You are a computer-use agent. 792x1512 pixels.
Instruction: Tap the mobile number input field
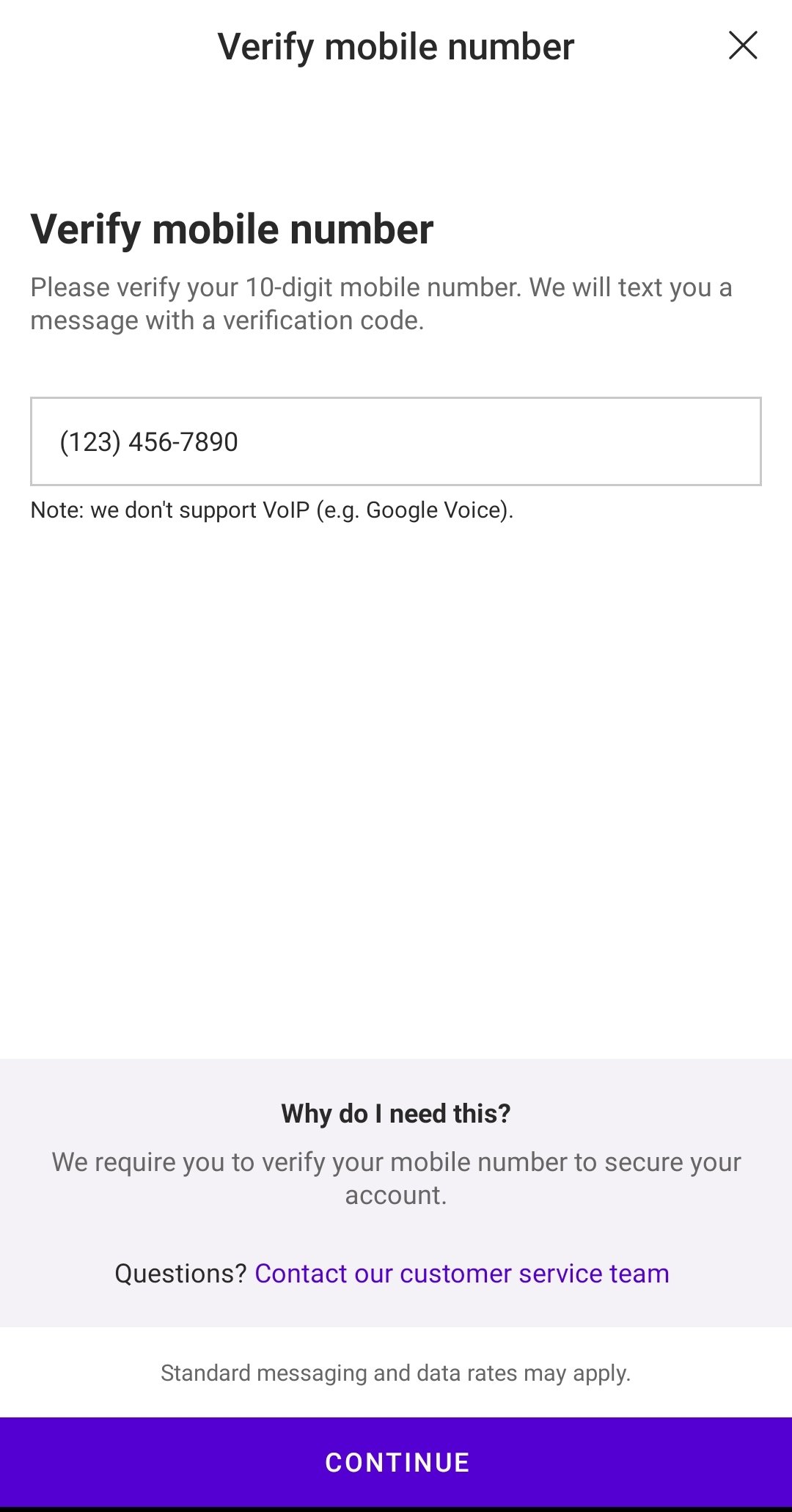pos(396,441)
